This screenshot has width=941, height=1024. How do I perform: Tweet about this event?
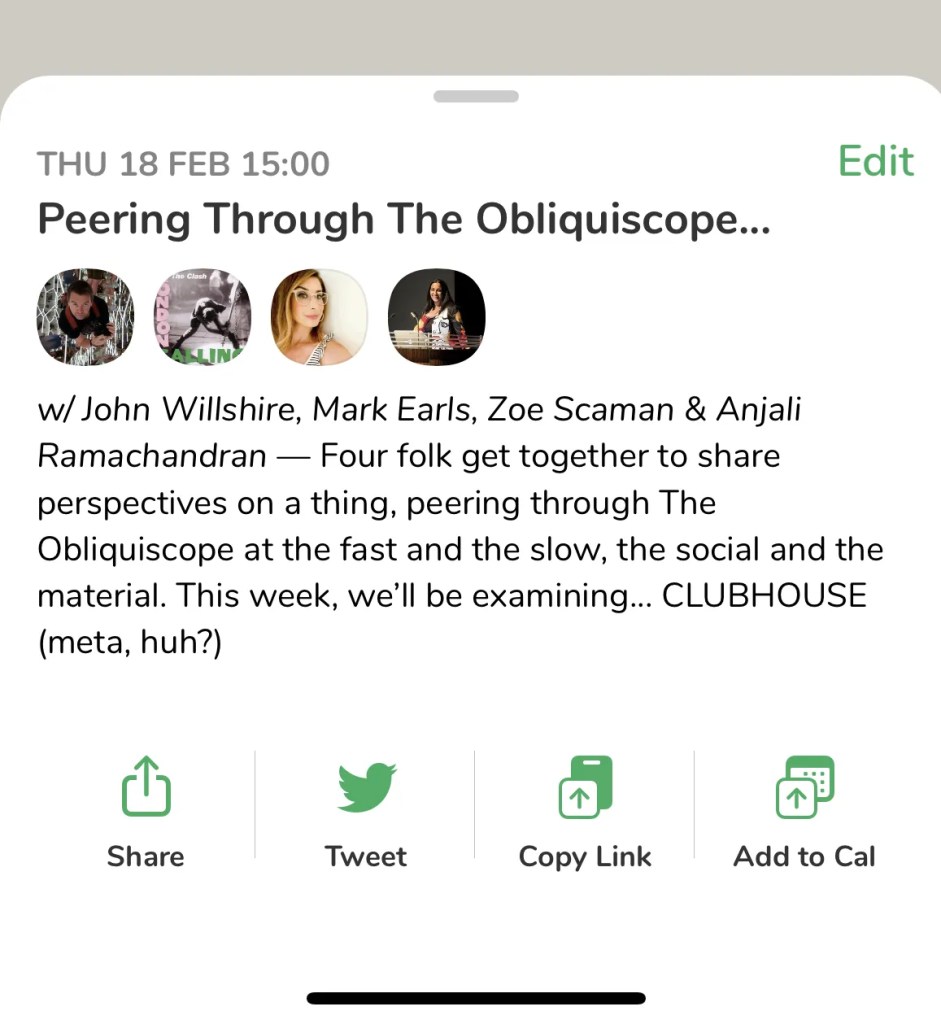[366, 813]
